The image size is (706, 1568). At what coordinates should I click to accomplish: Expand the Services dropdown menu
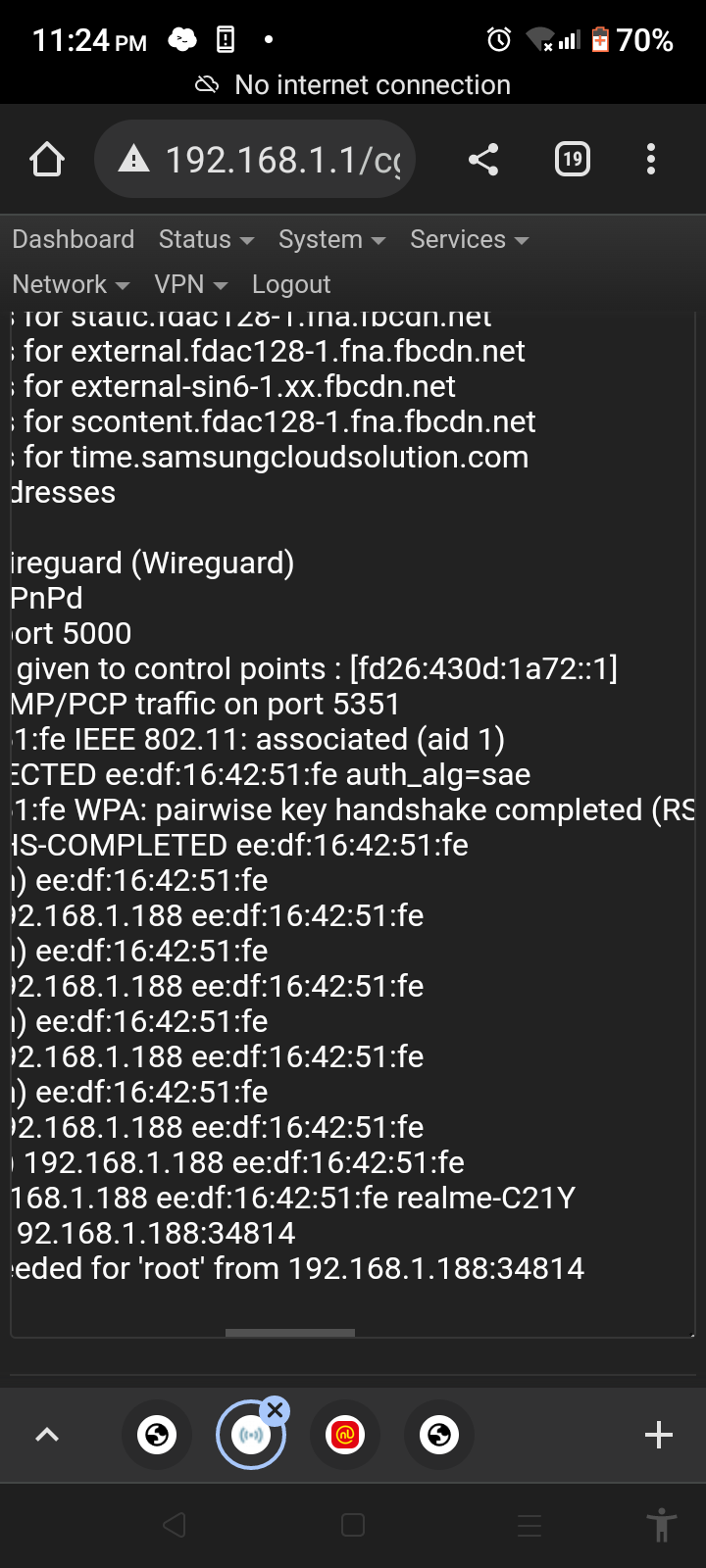point(469,239)
